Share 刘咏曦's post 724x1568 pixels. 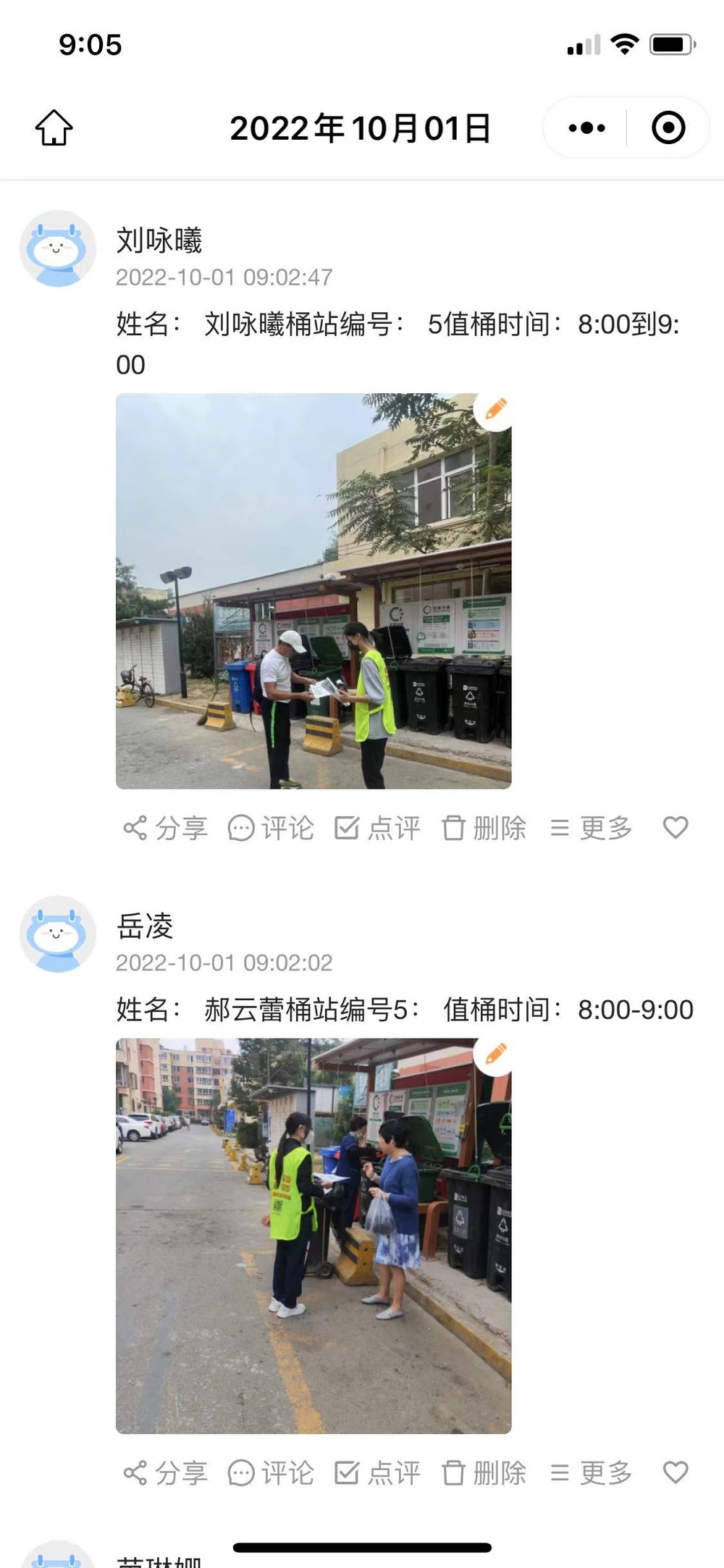pyautogui.click(x=166, y=828)
